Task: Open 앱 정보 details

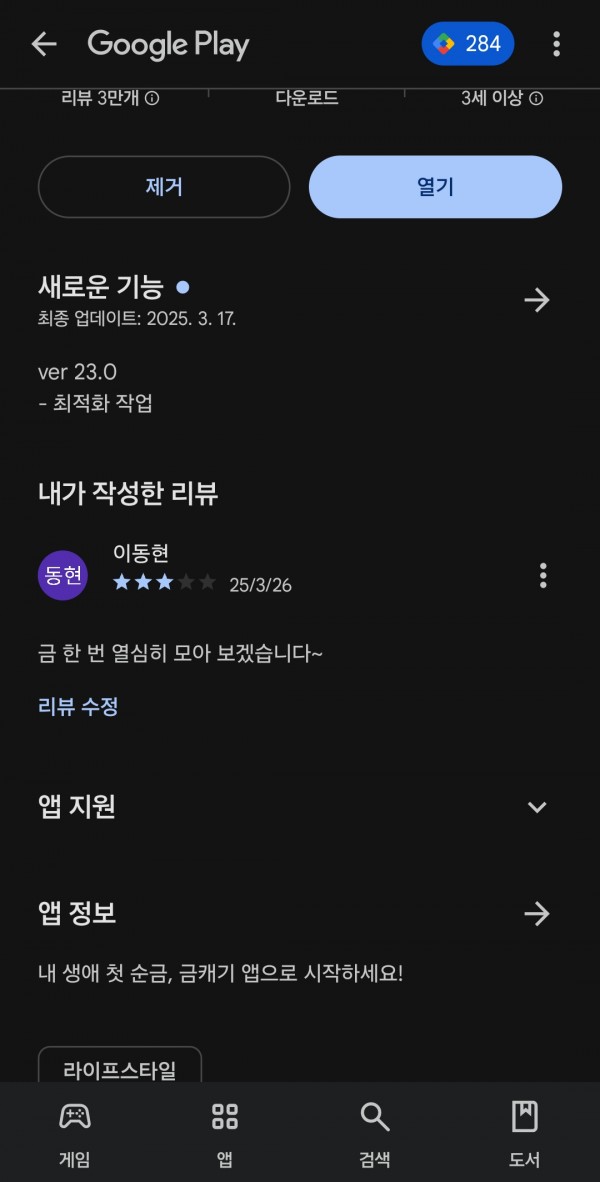Action: click(x=537, y=914)
